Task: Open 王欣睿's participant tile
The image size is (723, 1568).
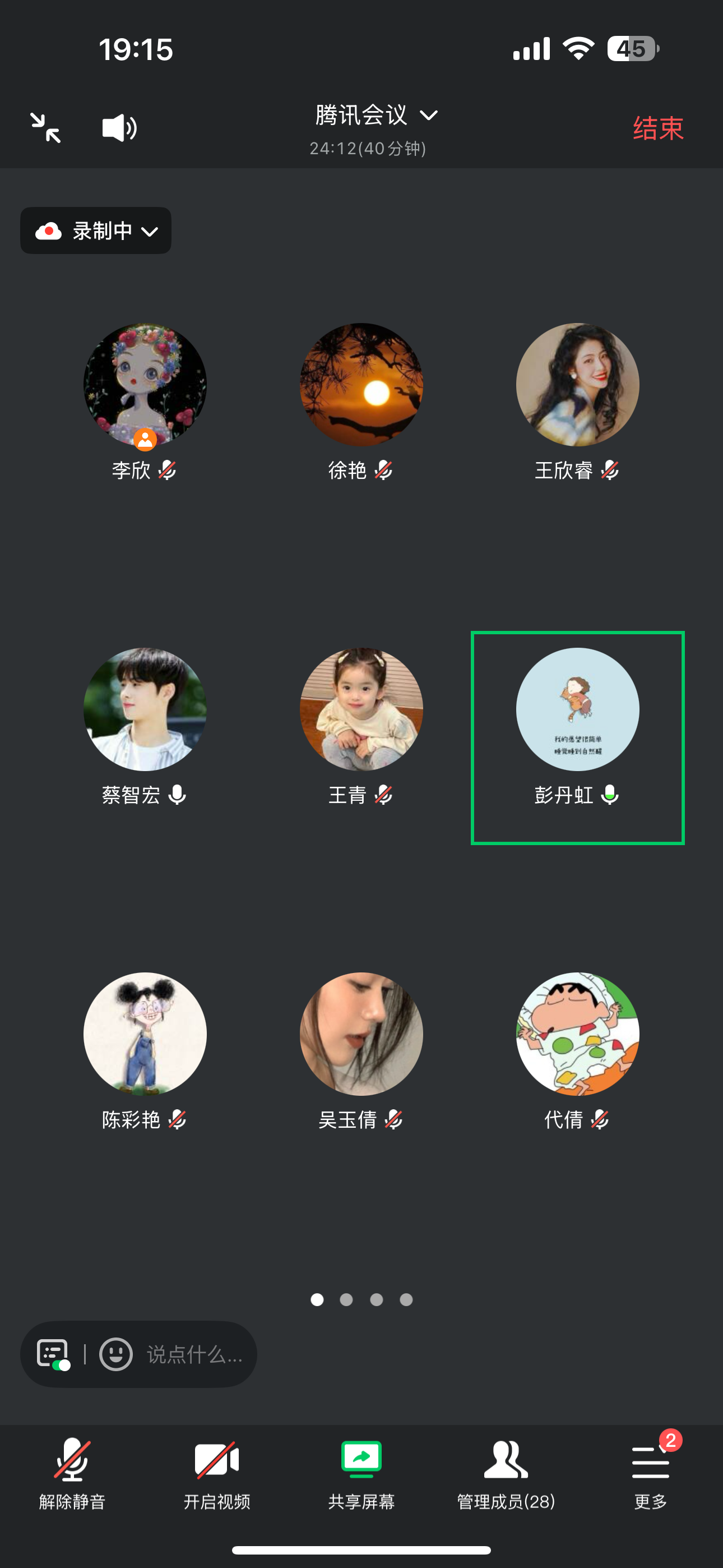Action: 577,385
